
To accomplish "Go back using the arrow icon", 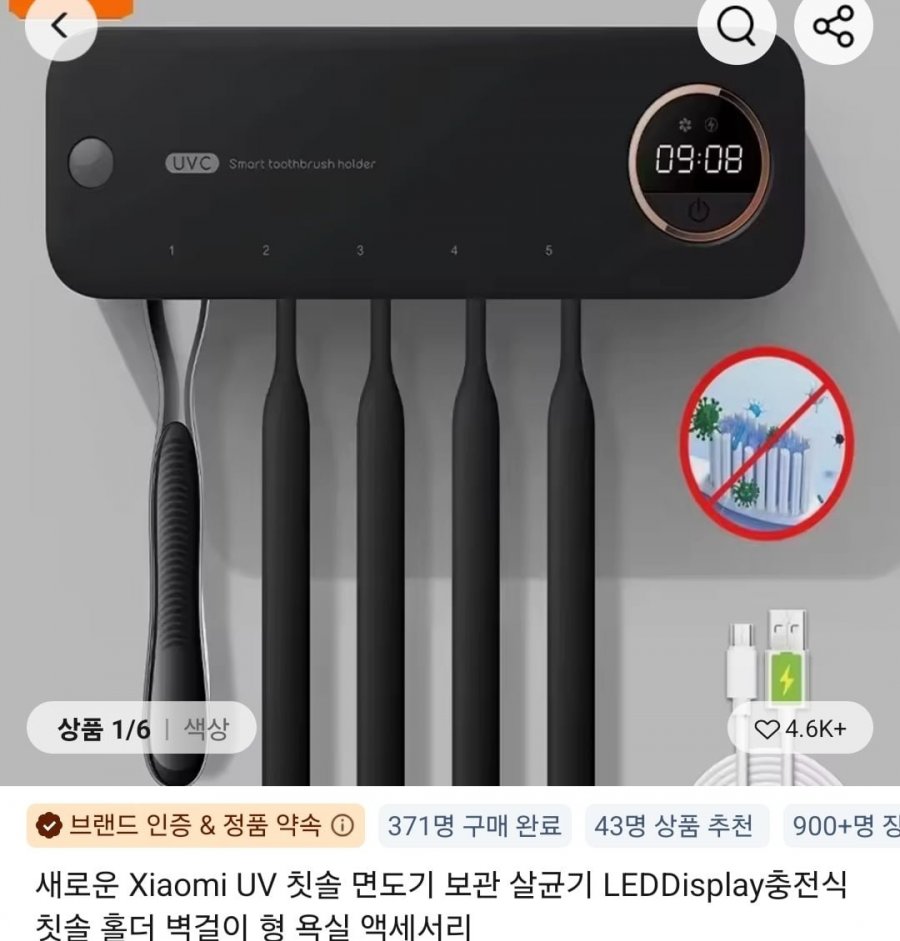I will [x=60, y=26].
